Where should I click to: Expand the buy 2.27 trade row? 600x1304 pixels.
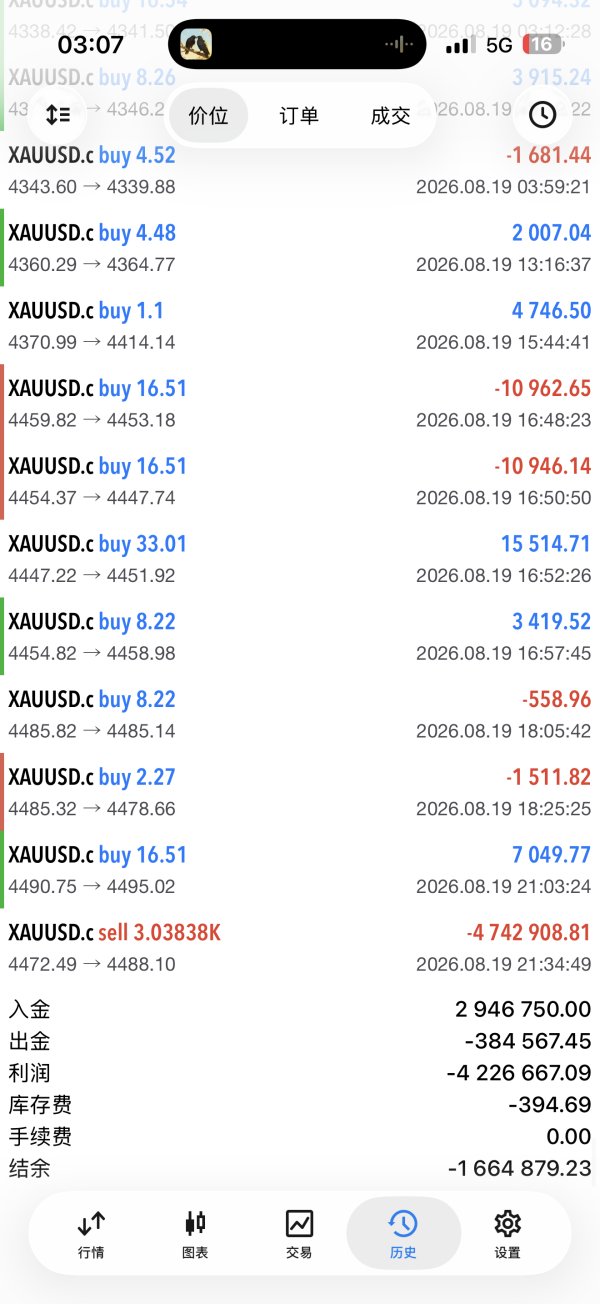point(300,792)
